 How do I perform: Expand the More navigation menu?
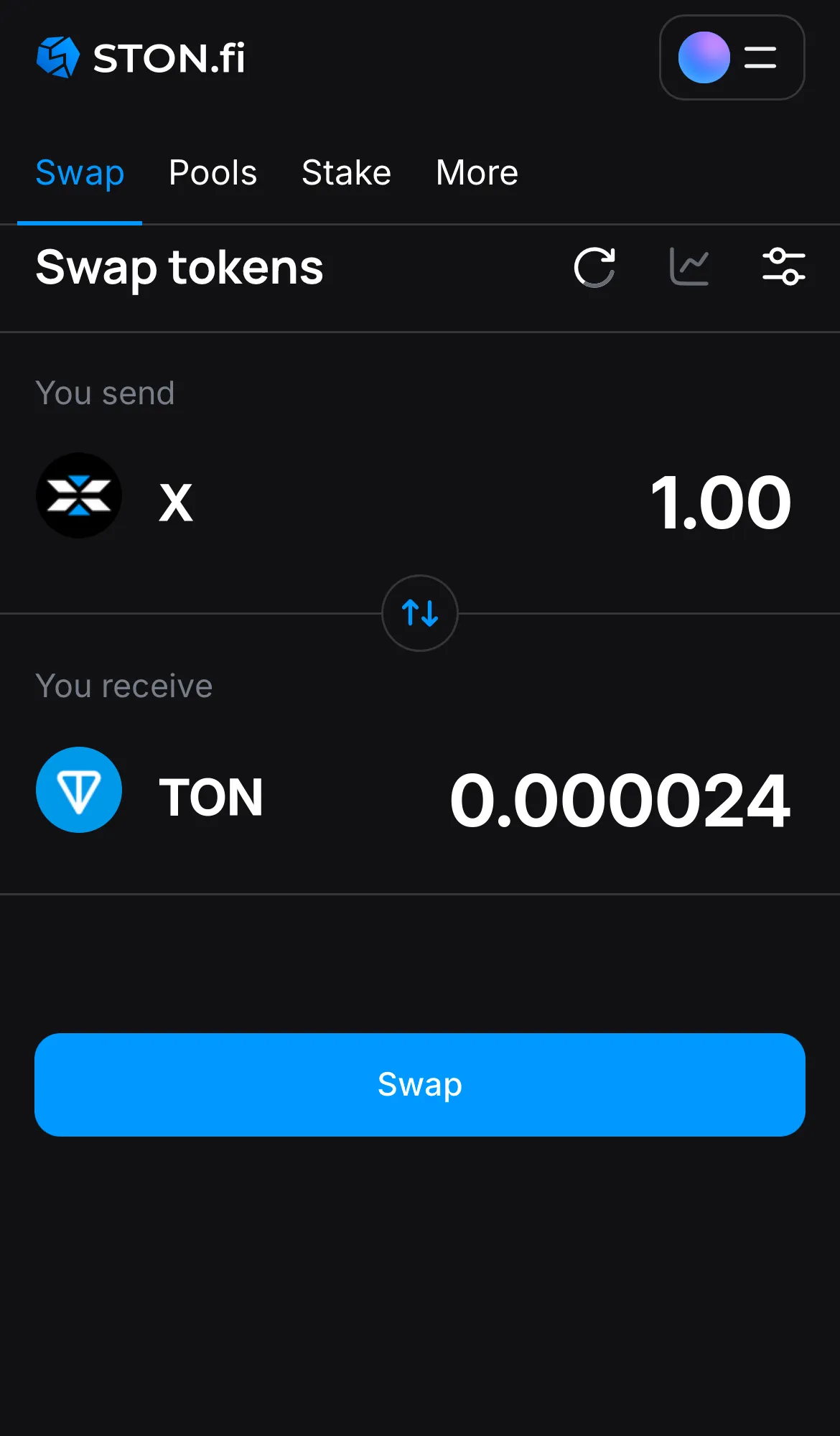[476, 172]
